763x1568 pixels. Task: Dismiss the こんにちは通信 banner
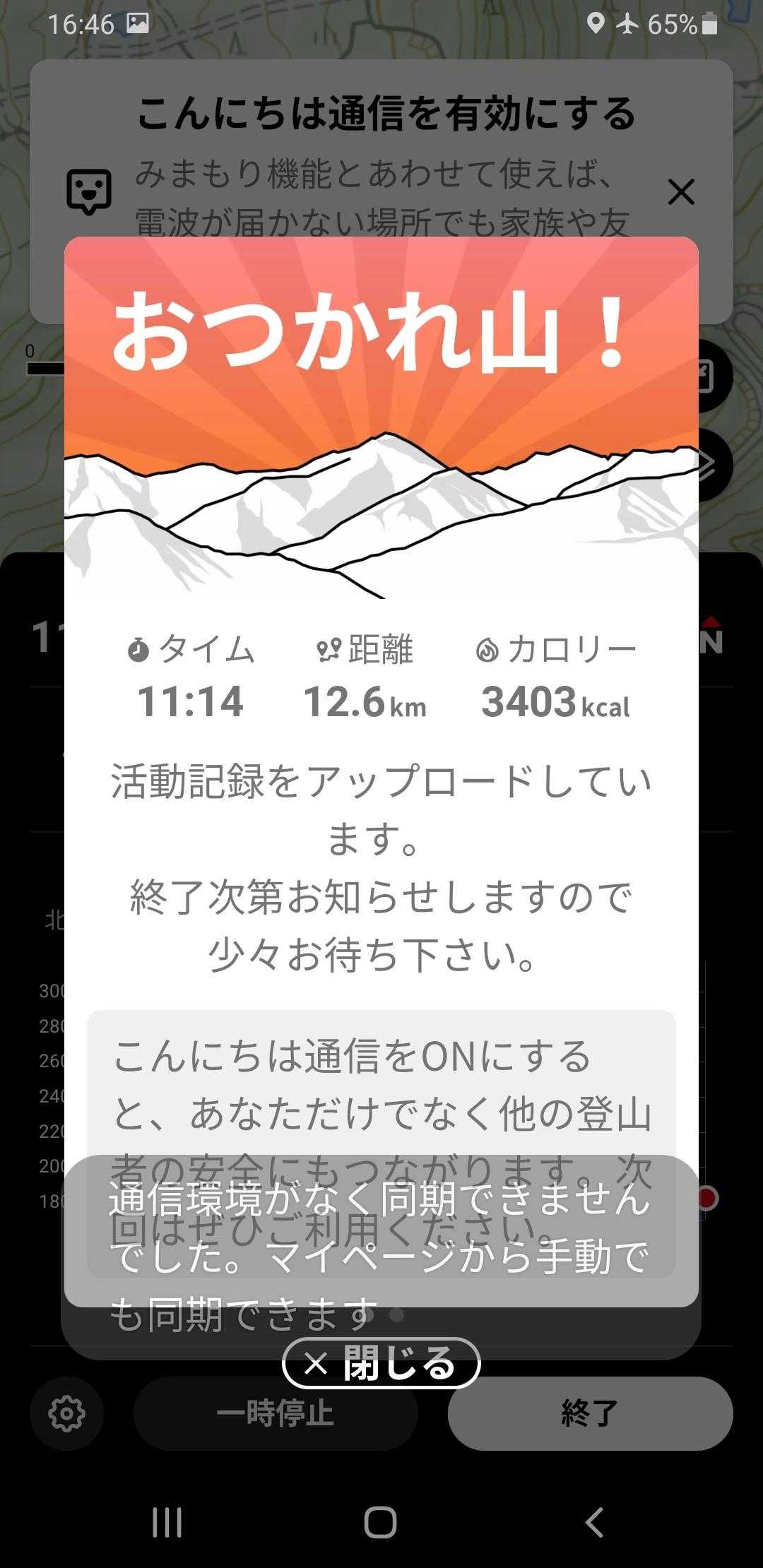(x=681, y=192)
